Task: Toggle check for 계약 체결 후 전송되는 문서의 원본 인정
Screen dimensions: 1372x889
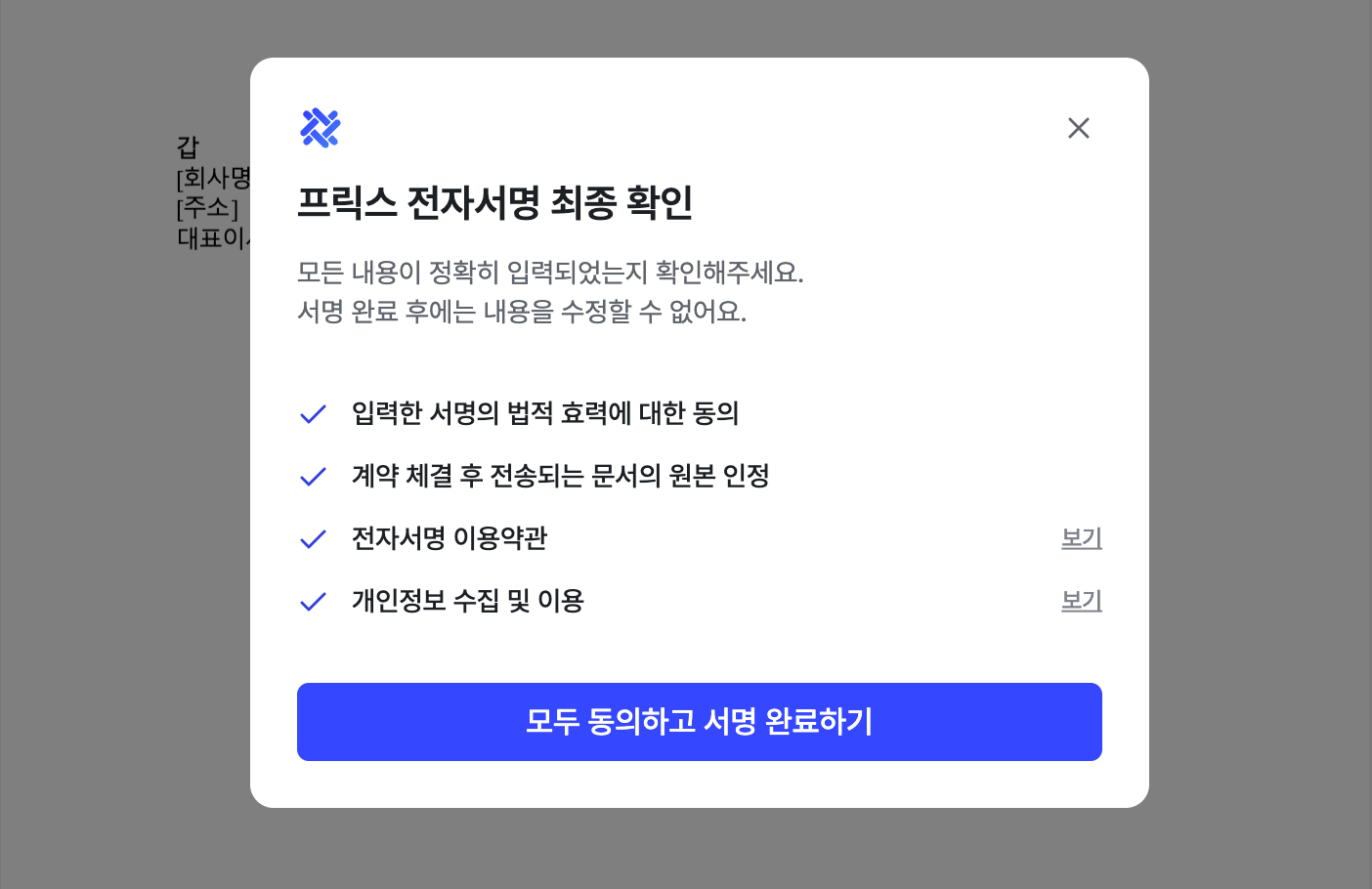Action: click(313, 477)
